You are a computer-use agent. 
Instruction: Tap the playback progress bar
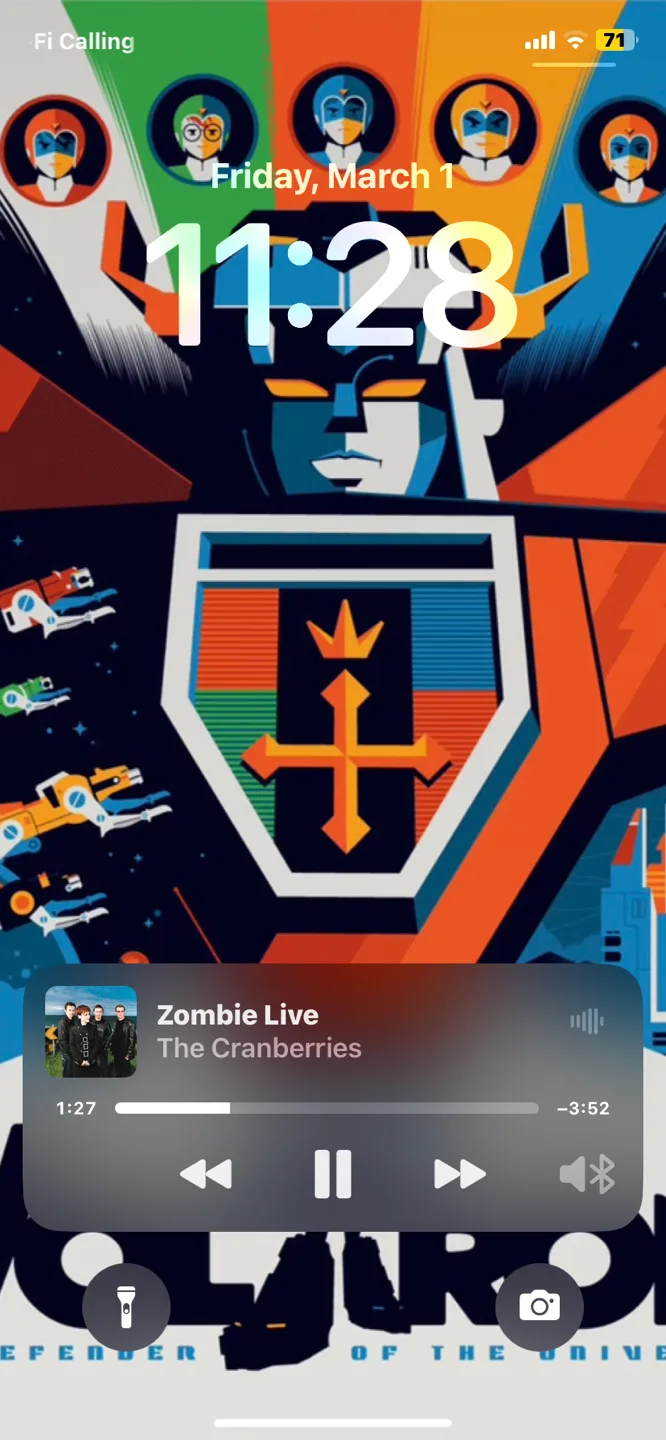tap(326, 1108)
